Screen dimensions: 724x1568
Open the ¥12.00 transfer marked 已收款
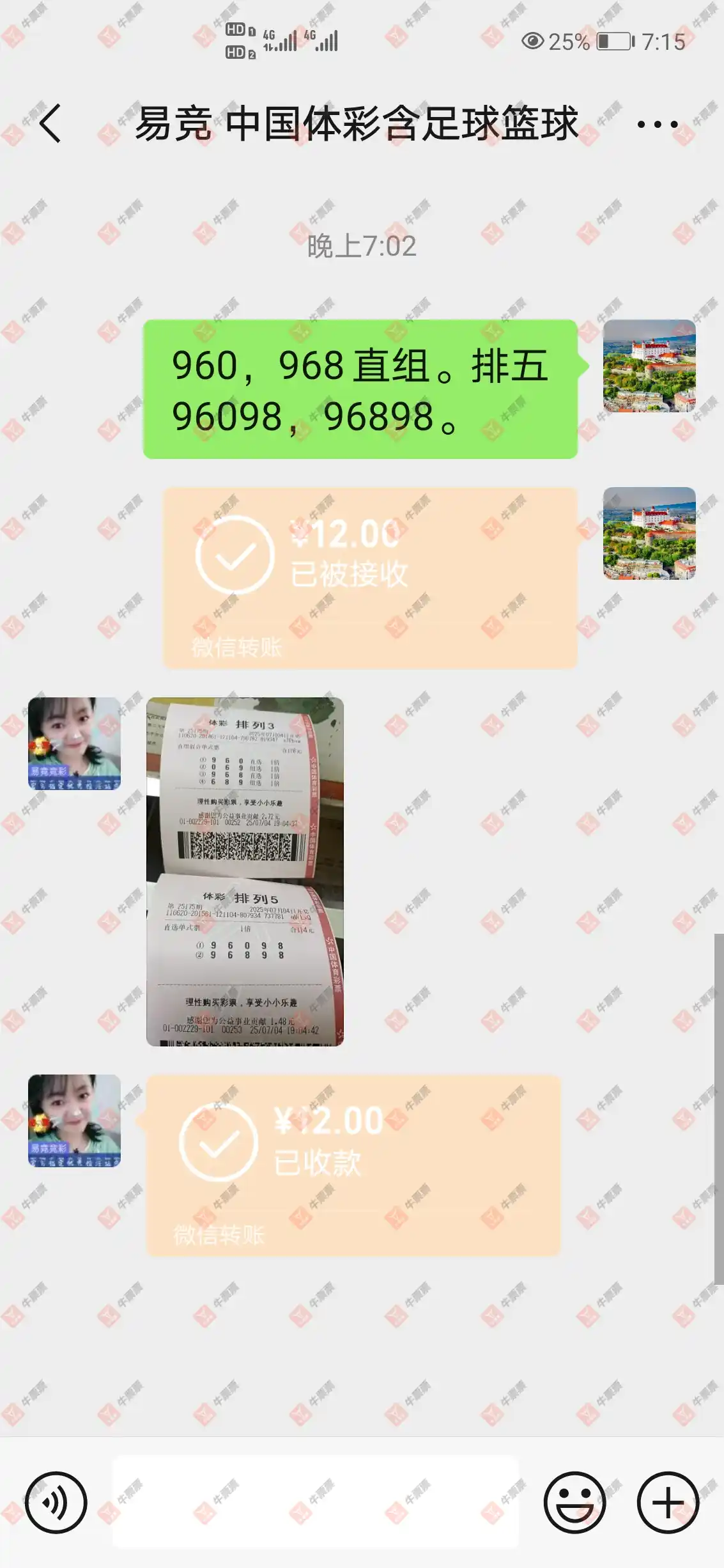(353, 1165)
